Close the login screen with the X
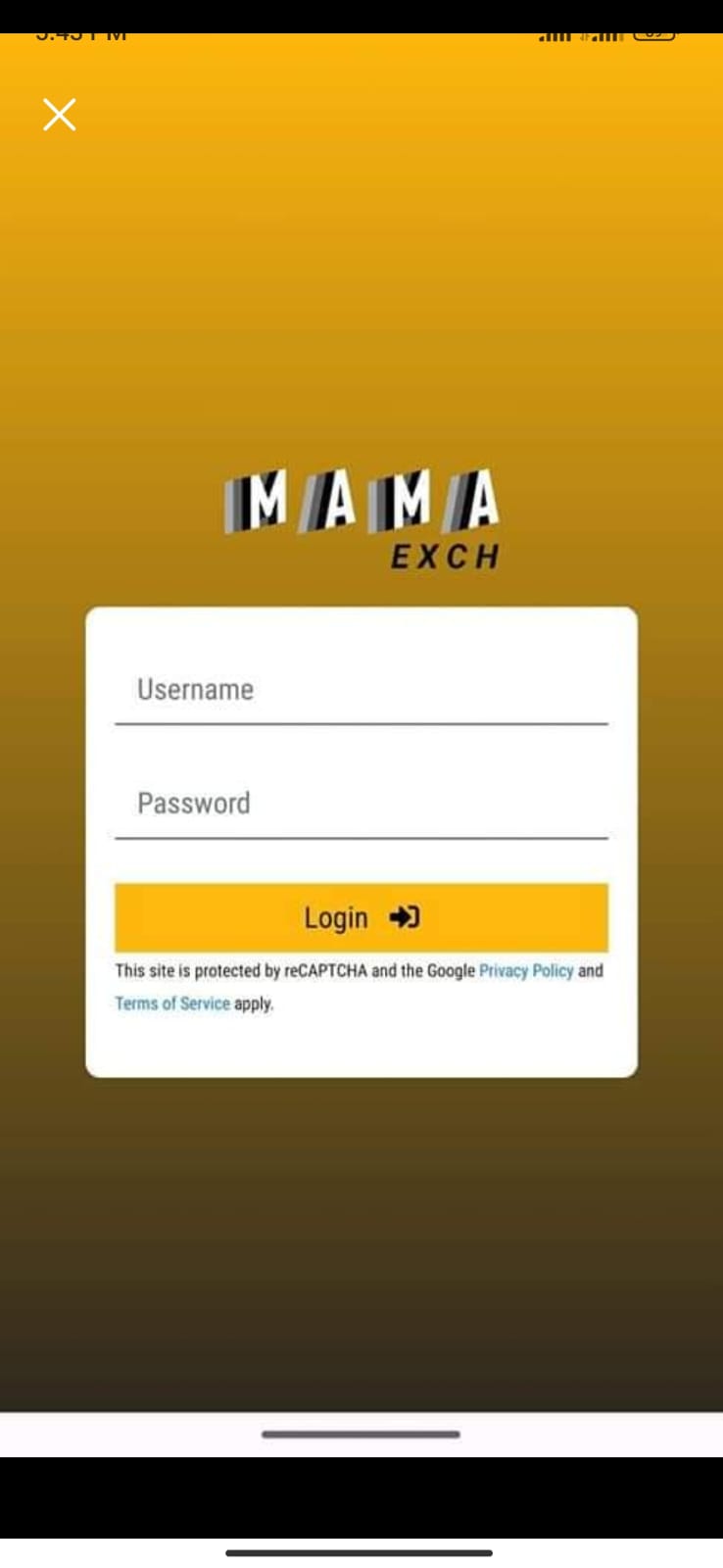Screen dimensions: 723x1568 point(60,115)
